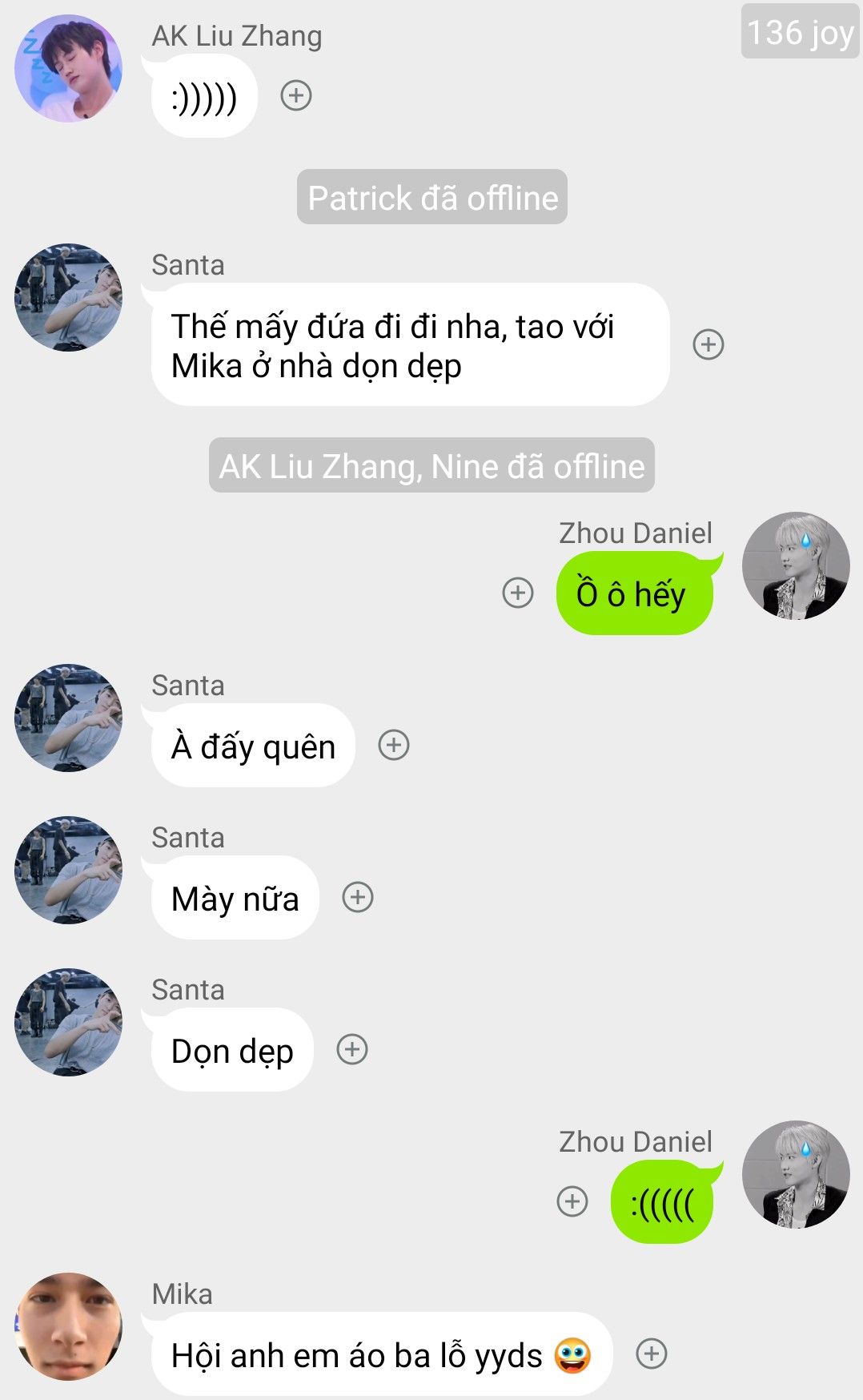
Task: Tap plus icon beside Zhou Daniel's ":(((((" message
Action: pos(572,1201)
